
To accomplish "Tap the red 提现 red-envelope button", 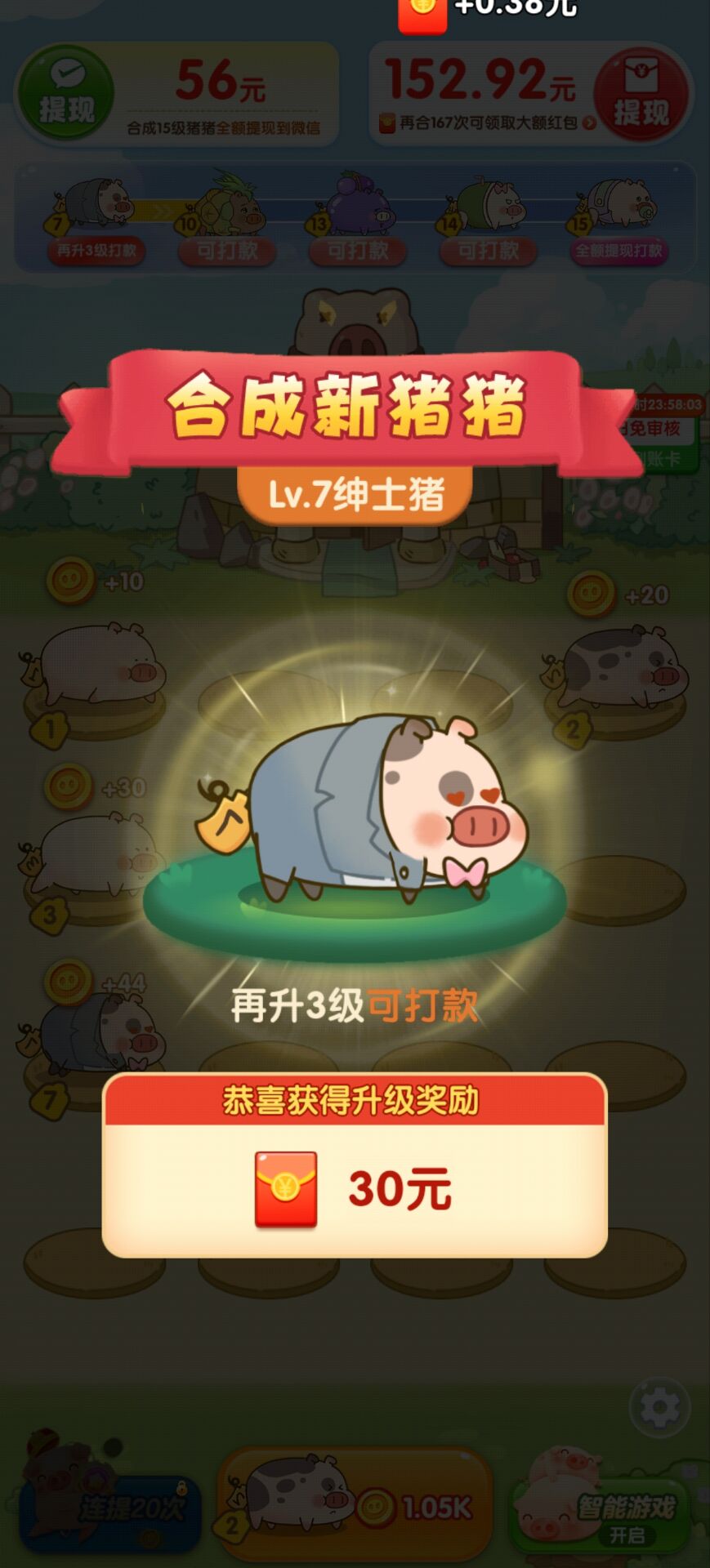I will click(641, 94).
